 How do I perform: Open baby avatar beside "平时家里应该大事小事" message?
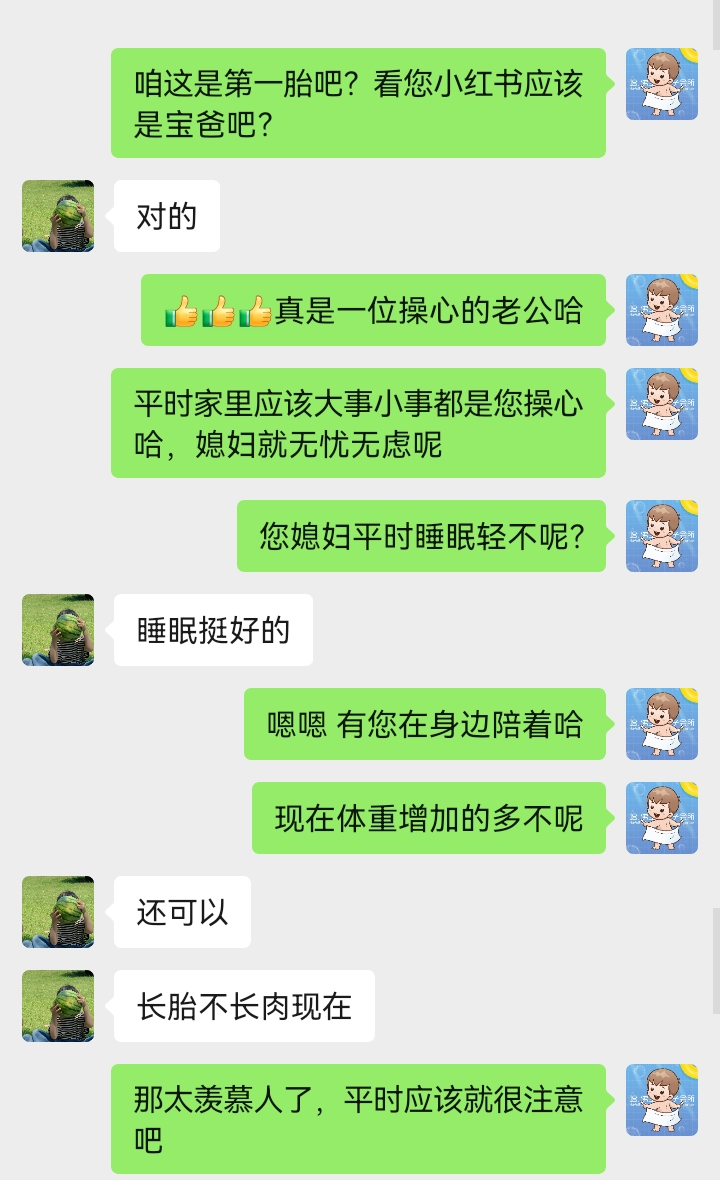tap(661, 404)
